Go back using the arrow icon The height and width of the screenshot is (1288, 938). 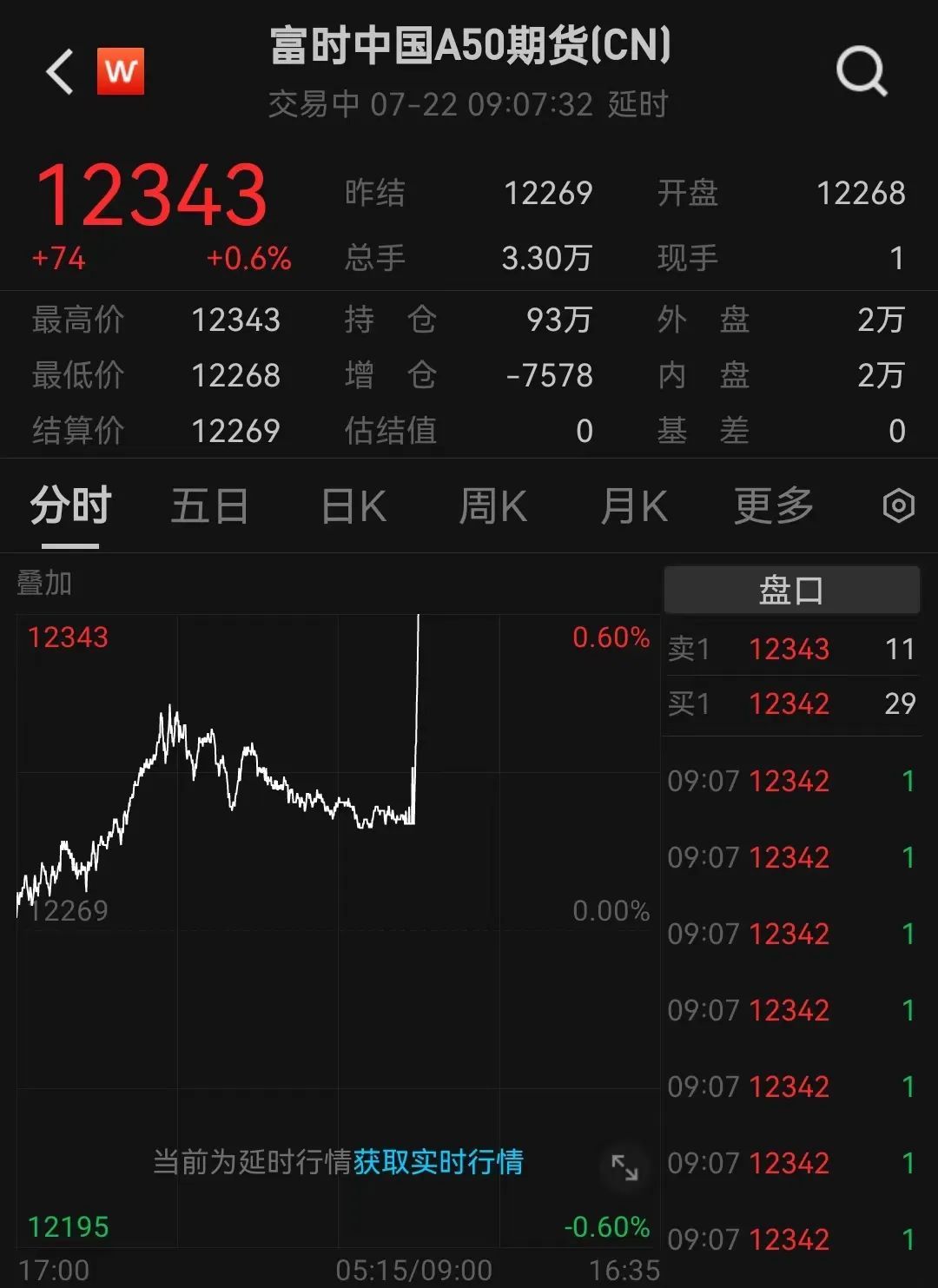[60, 71]
